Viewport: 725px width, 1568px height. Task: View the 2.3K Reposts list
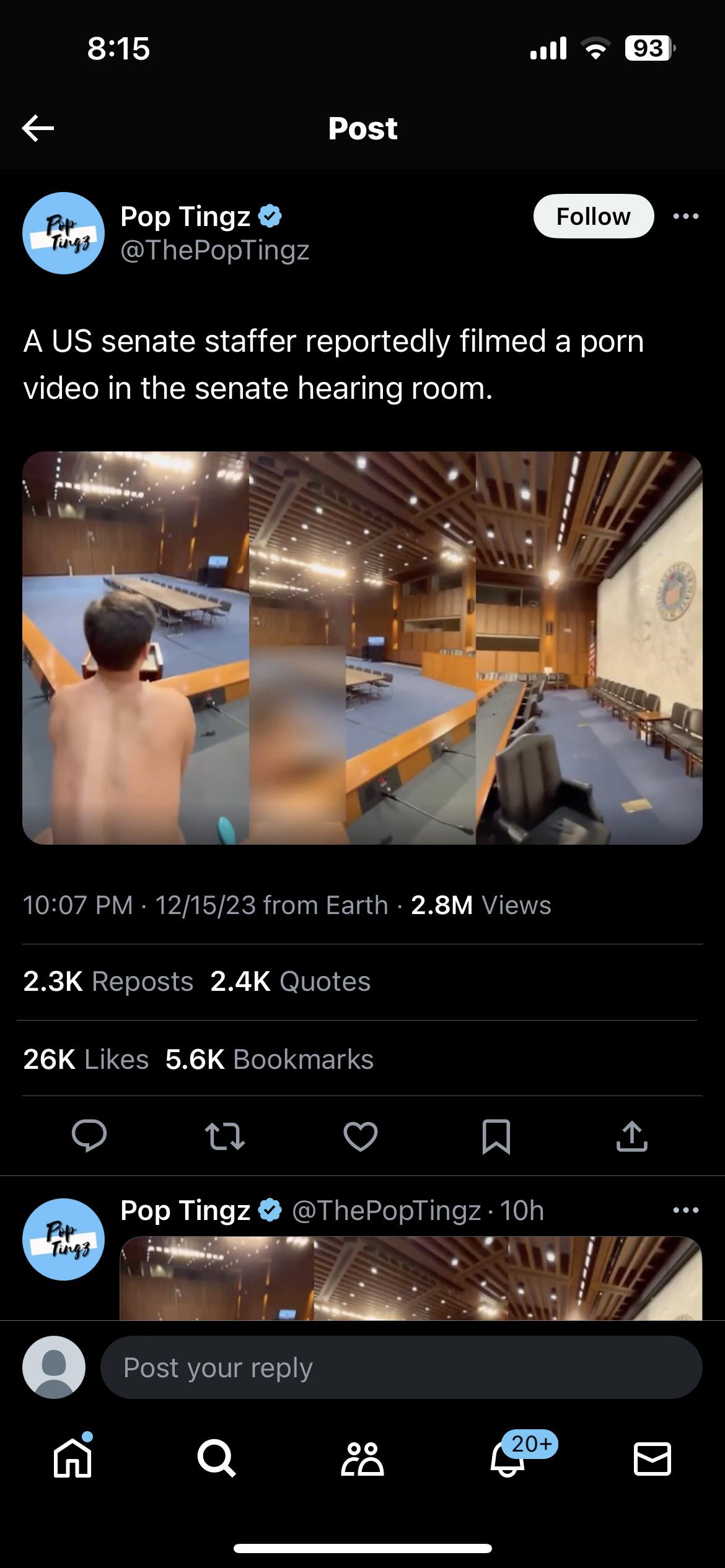(108, 982)
